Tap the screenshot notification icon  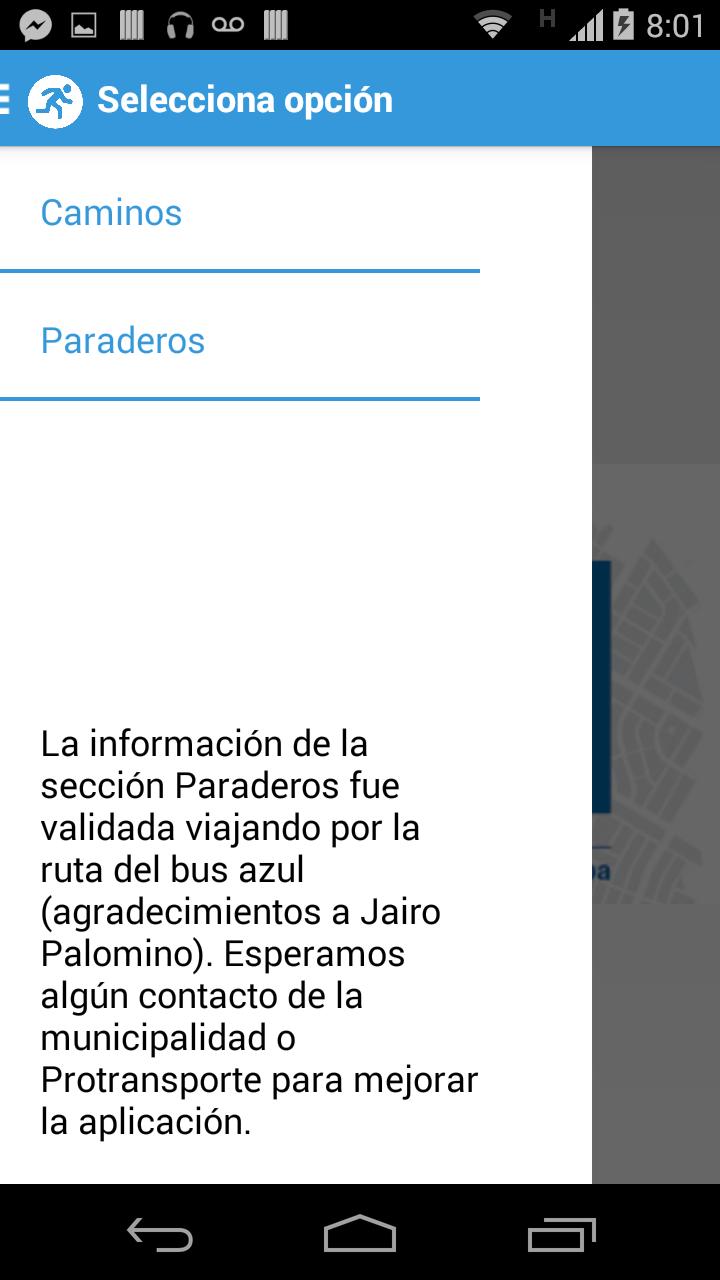point(85,25)
